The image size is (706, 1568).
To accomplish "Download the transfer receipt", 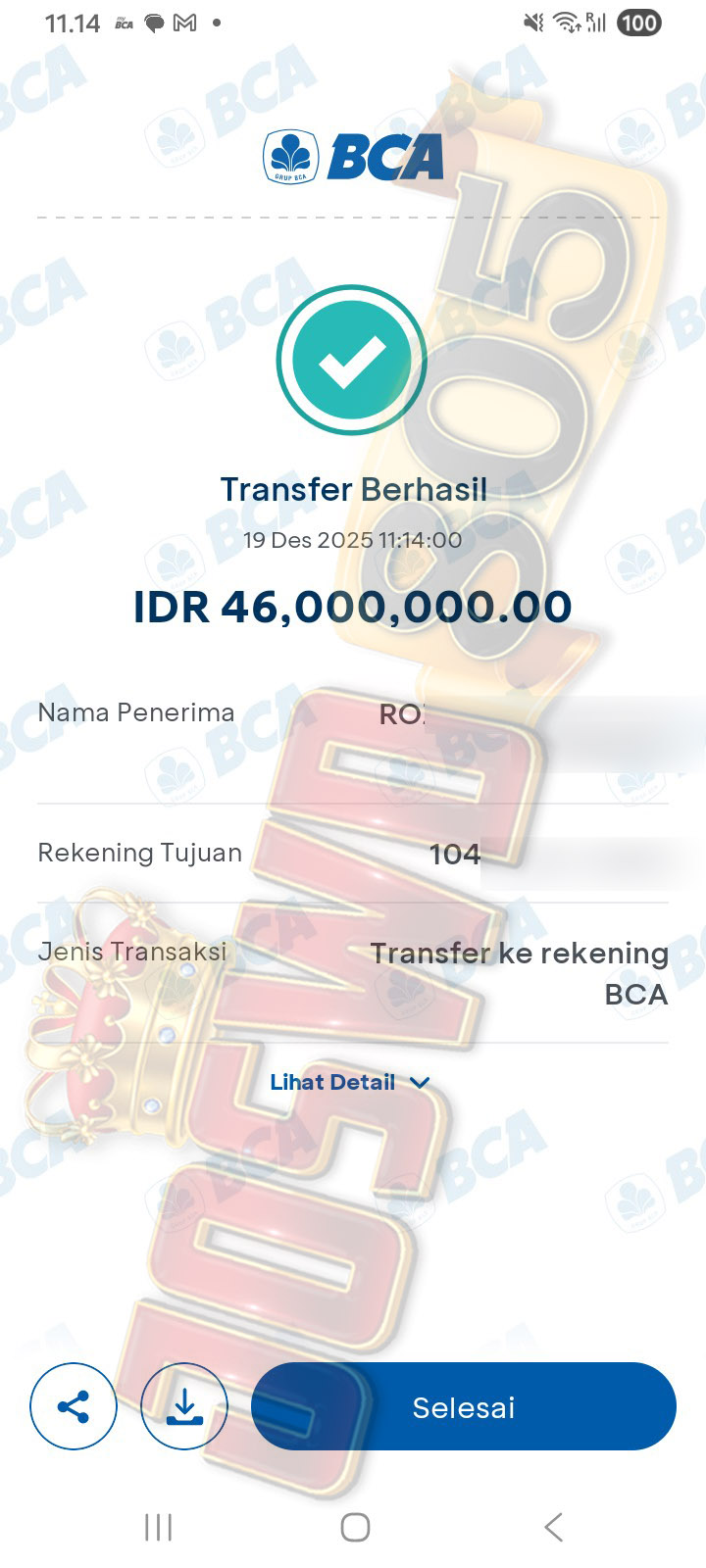I will pos(184,1406).
